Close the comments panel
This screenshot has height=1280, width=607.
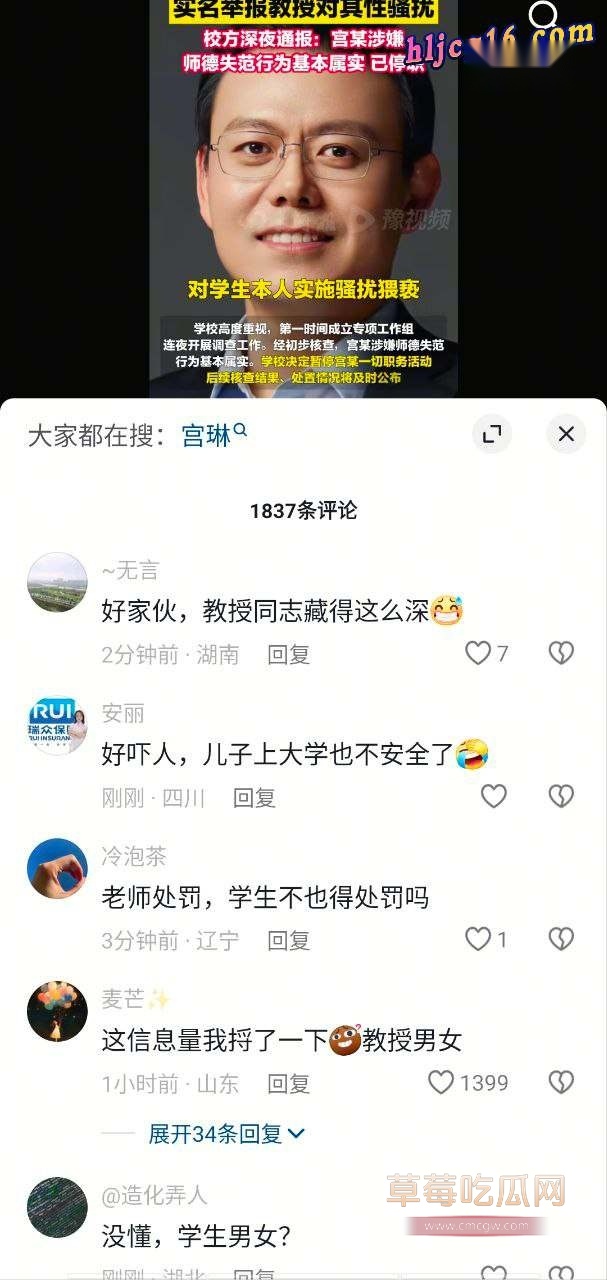566,434
